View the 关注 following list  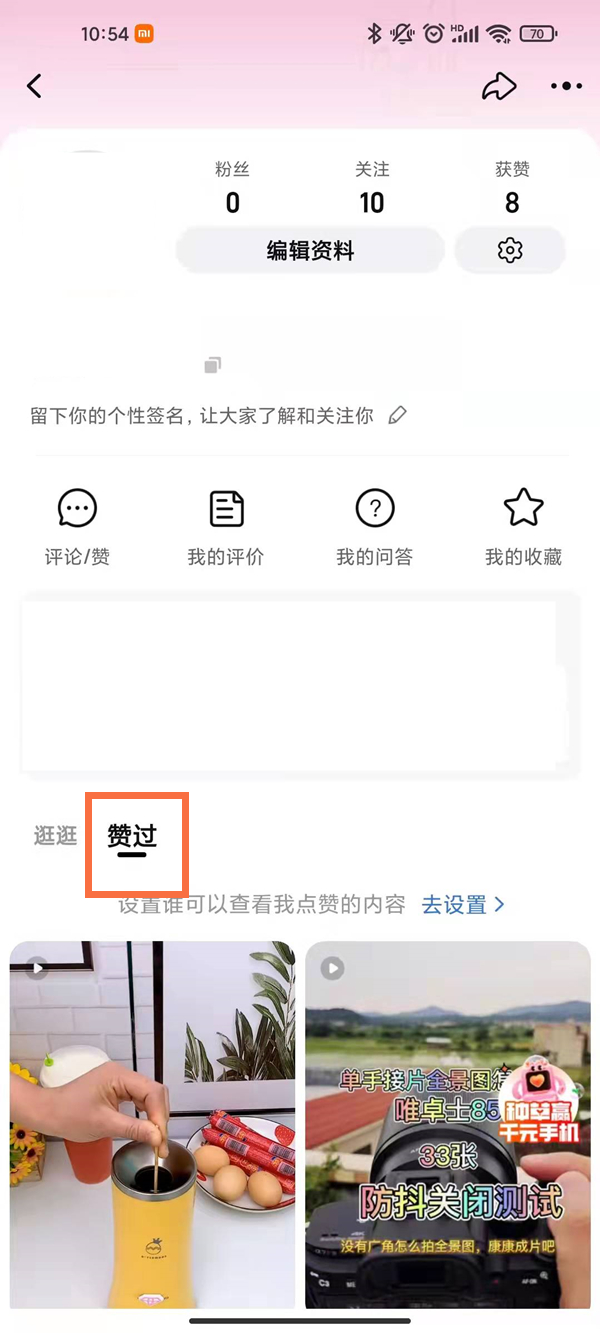coord(372,190)
